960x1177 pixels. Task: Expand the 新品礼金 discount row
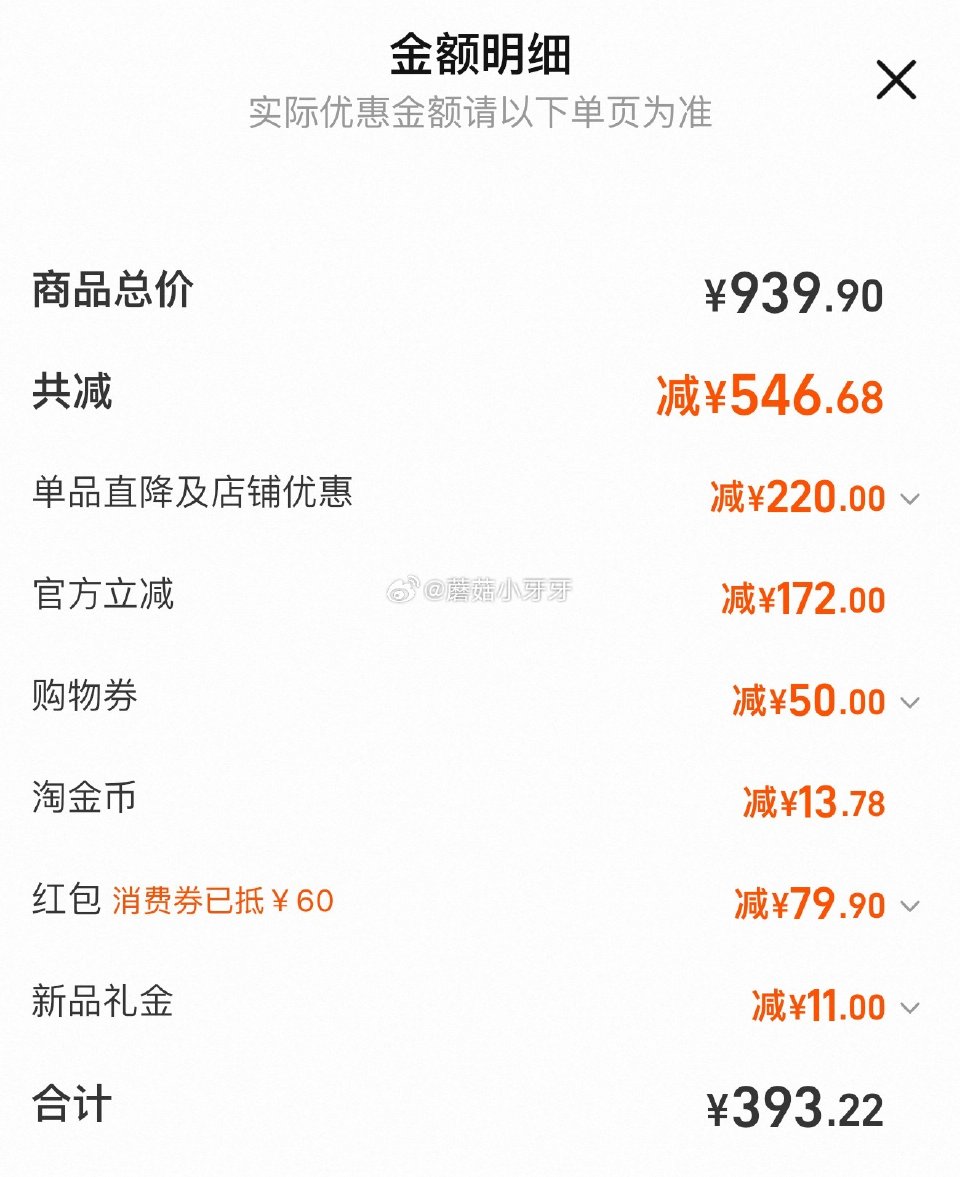click(909, 1008)
